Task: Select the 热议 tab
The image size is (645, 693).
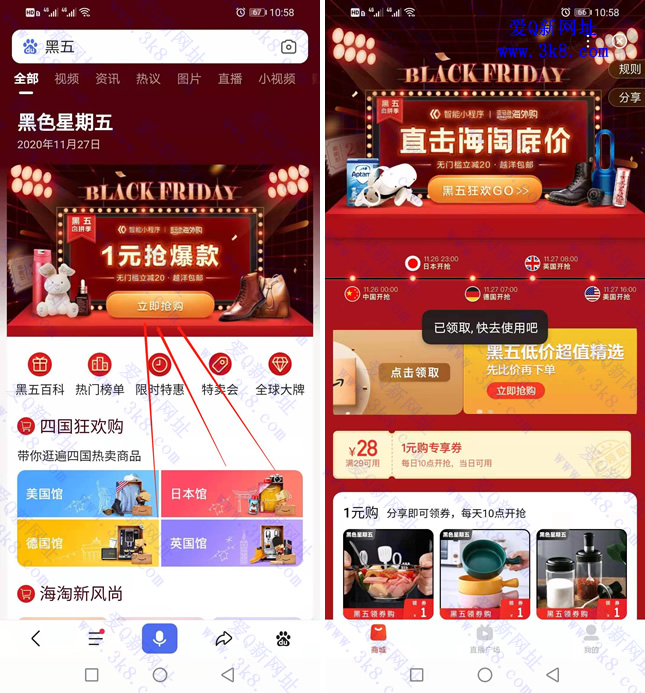Action: click(148, 79)
